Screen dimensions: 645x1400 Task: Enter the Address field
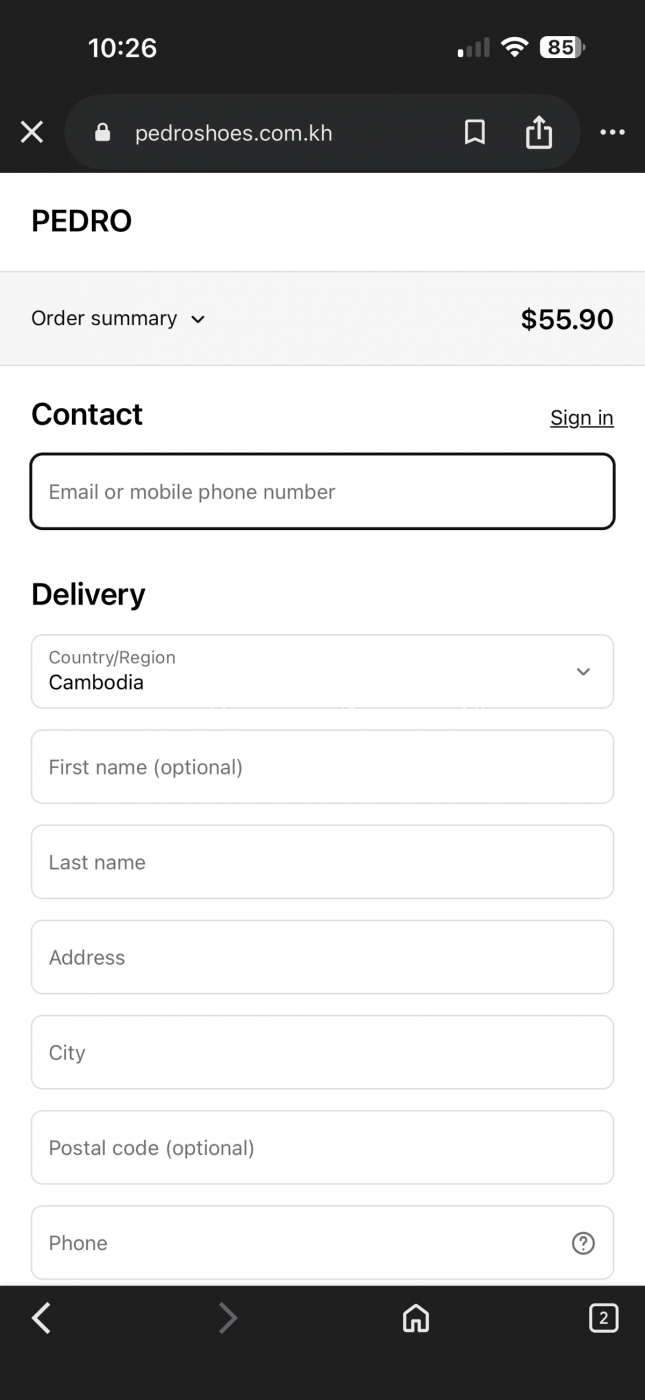tap(322, 957)
